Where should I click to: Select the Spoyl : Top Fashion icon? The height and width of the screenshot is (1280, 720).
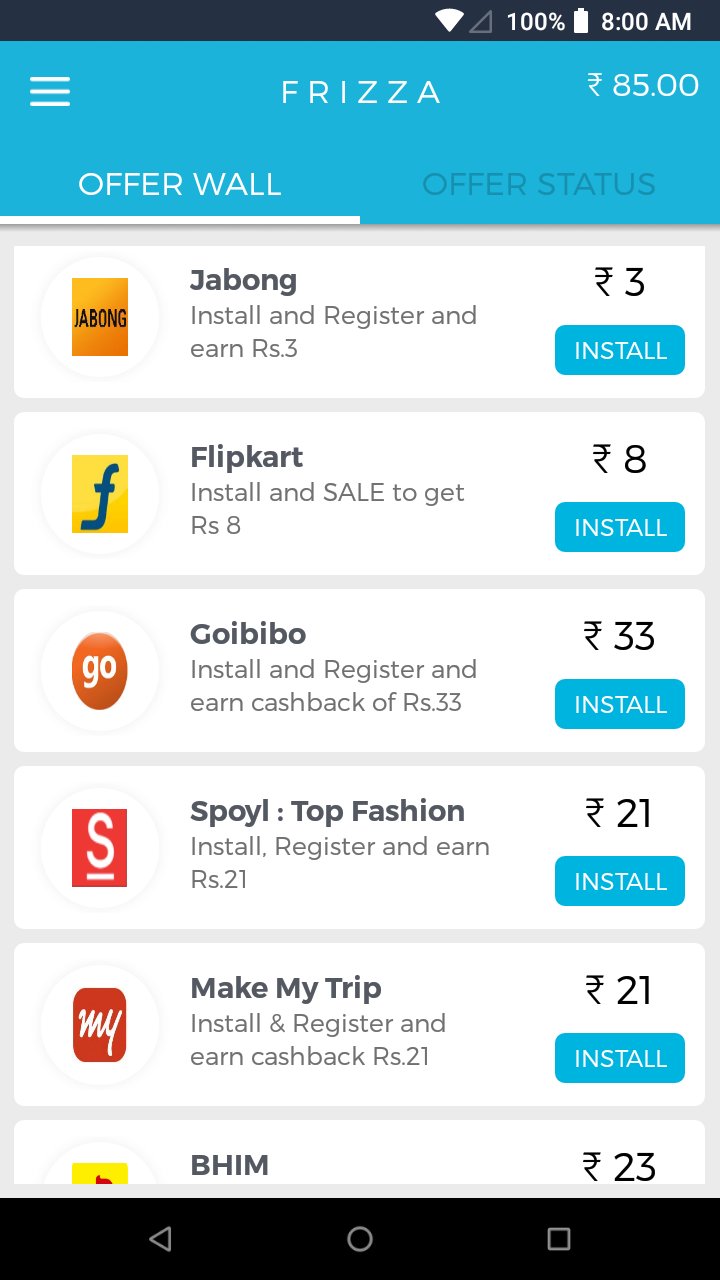99,848
